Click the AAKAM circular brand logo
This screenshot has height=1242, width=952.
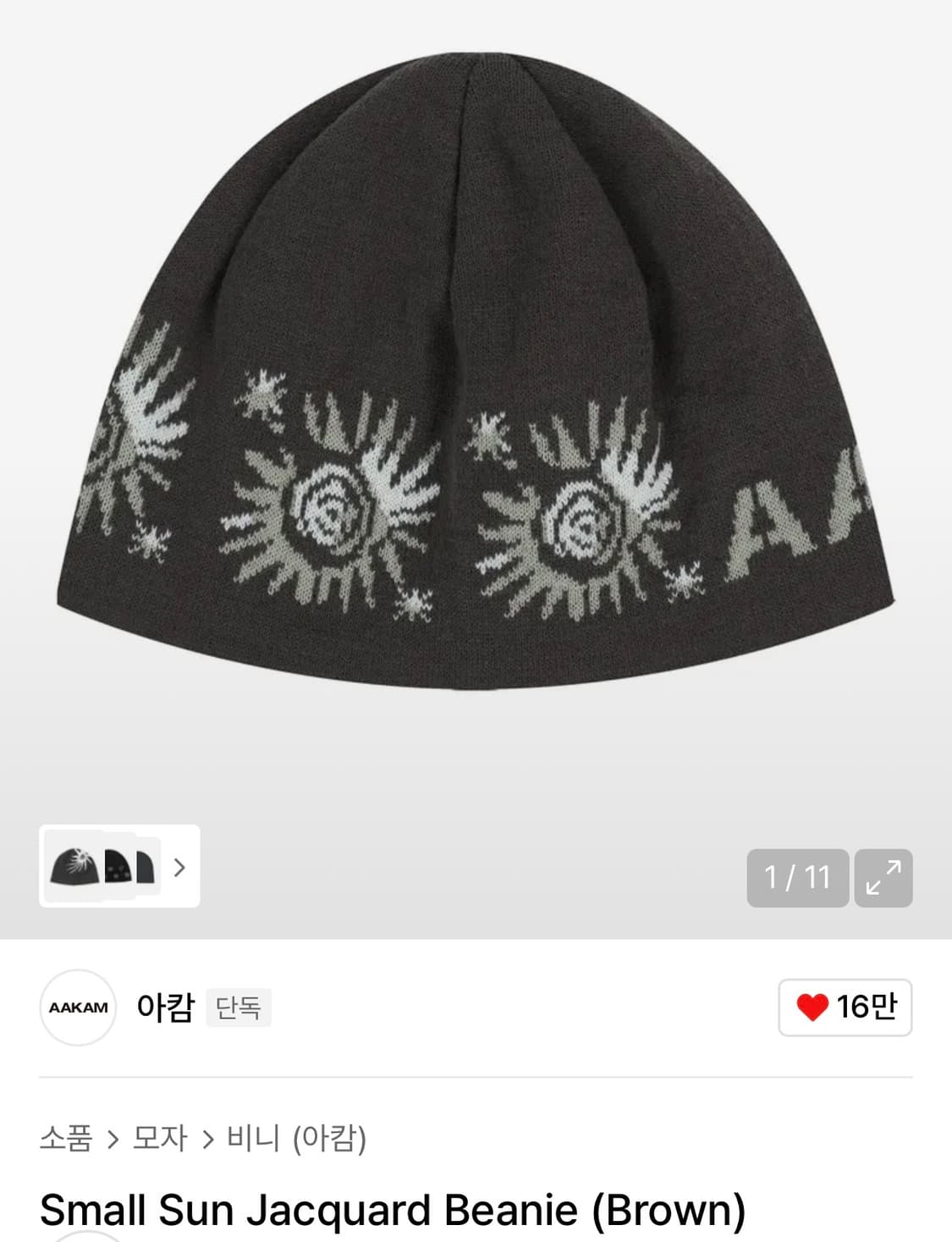(x=77, y=1007)
